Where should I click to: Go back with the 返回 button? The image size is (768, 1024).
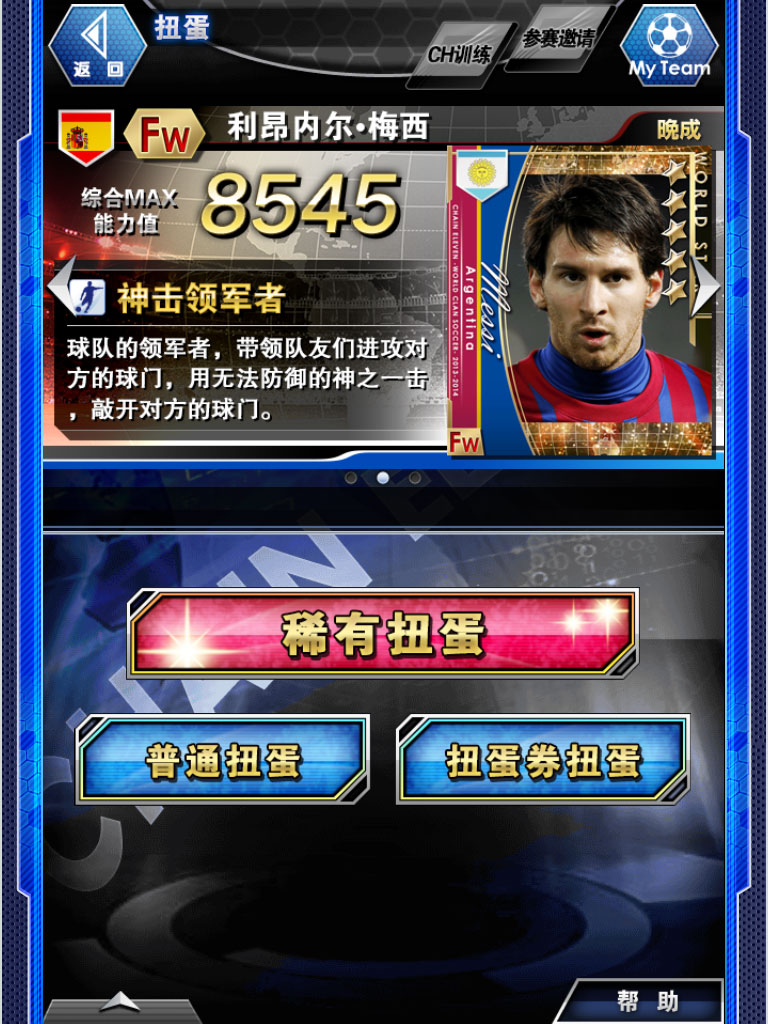97,46
